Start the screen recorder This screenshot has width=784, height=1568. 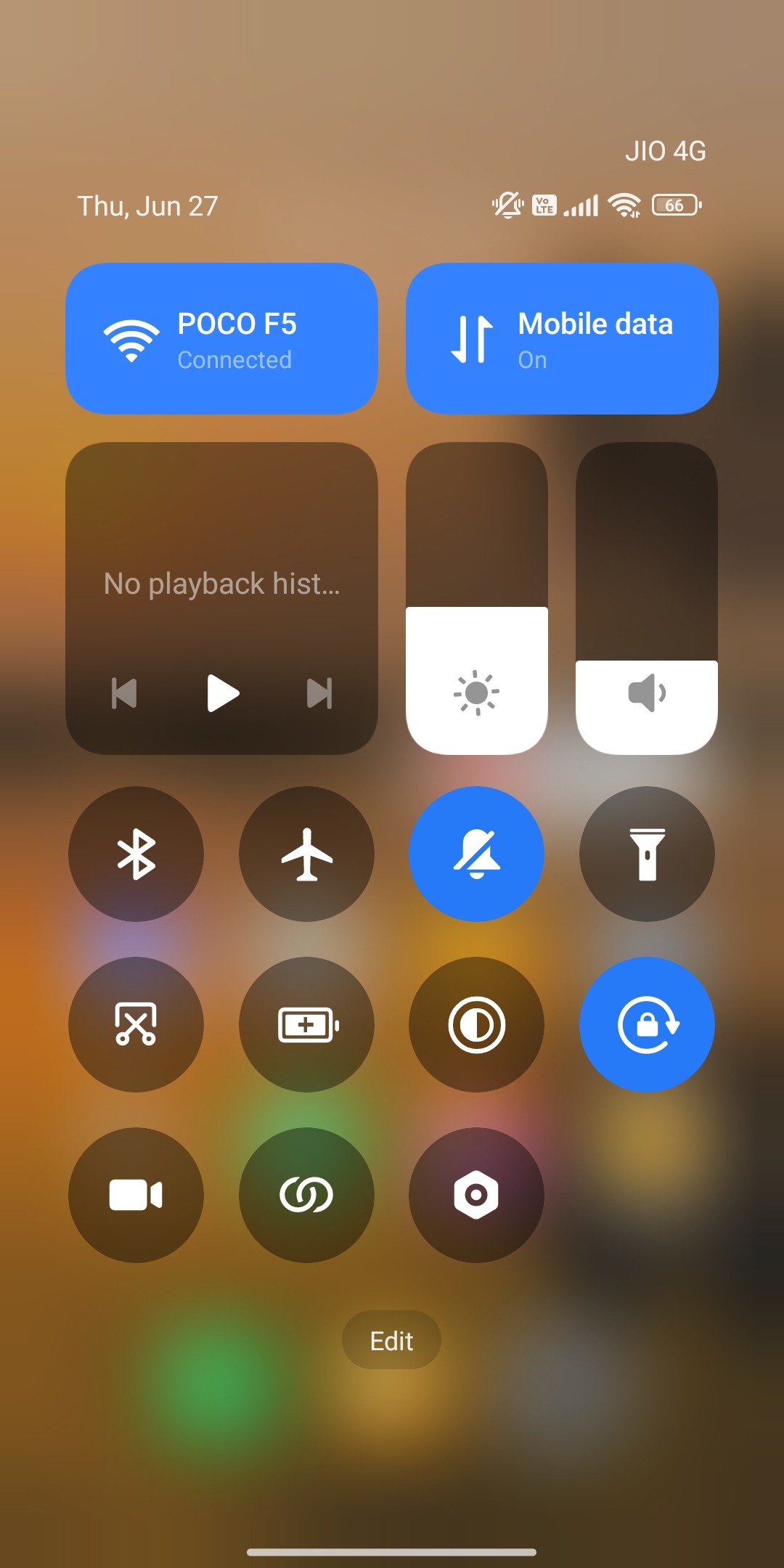point(136,1195)
